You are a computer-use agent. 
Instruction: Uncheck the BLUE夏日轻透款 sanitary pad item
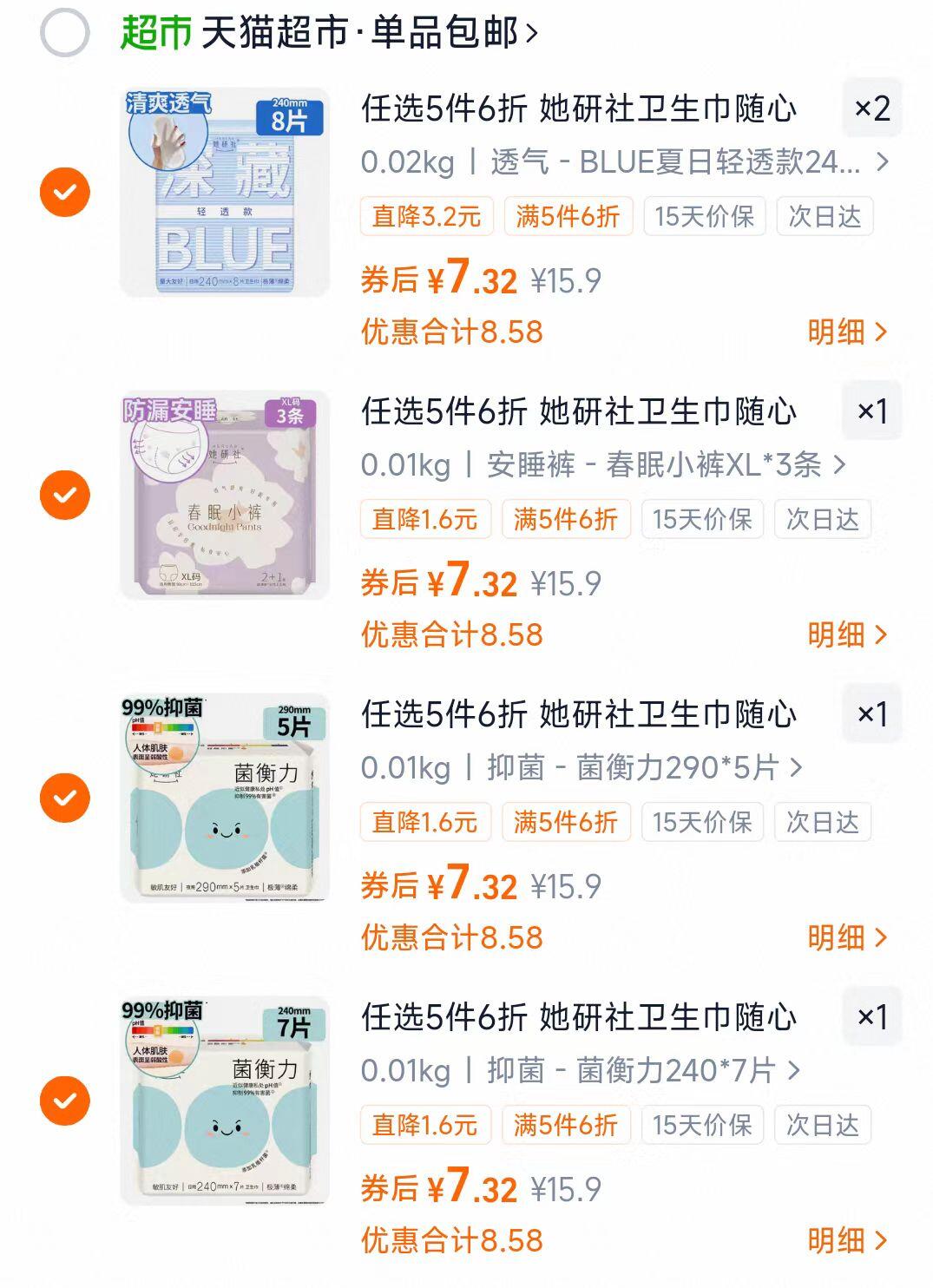point(62,193)
